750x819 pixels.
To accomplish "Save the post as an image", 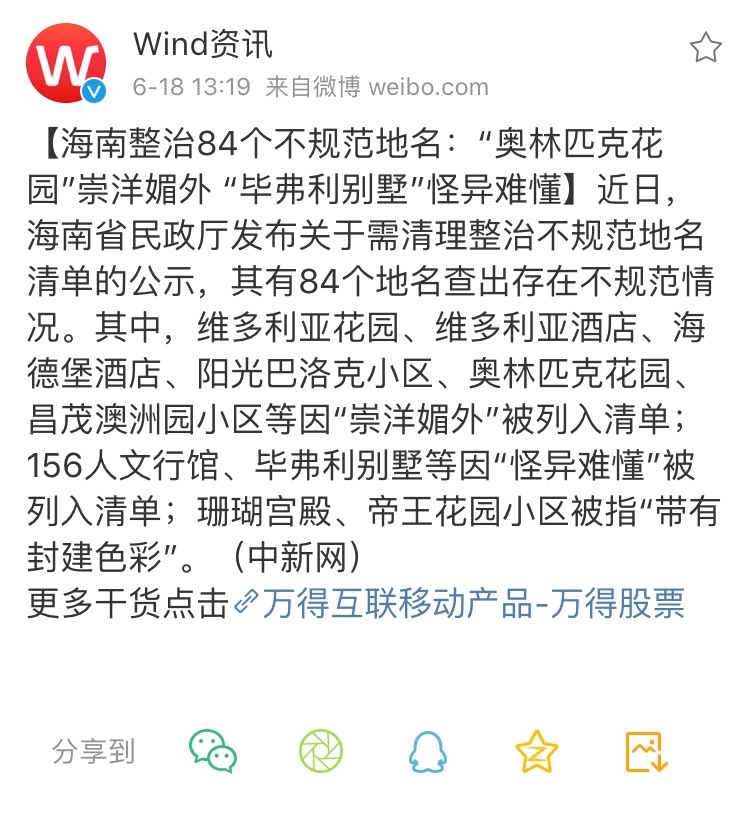I will click(x=645, y=751).
